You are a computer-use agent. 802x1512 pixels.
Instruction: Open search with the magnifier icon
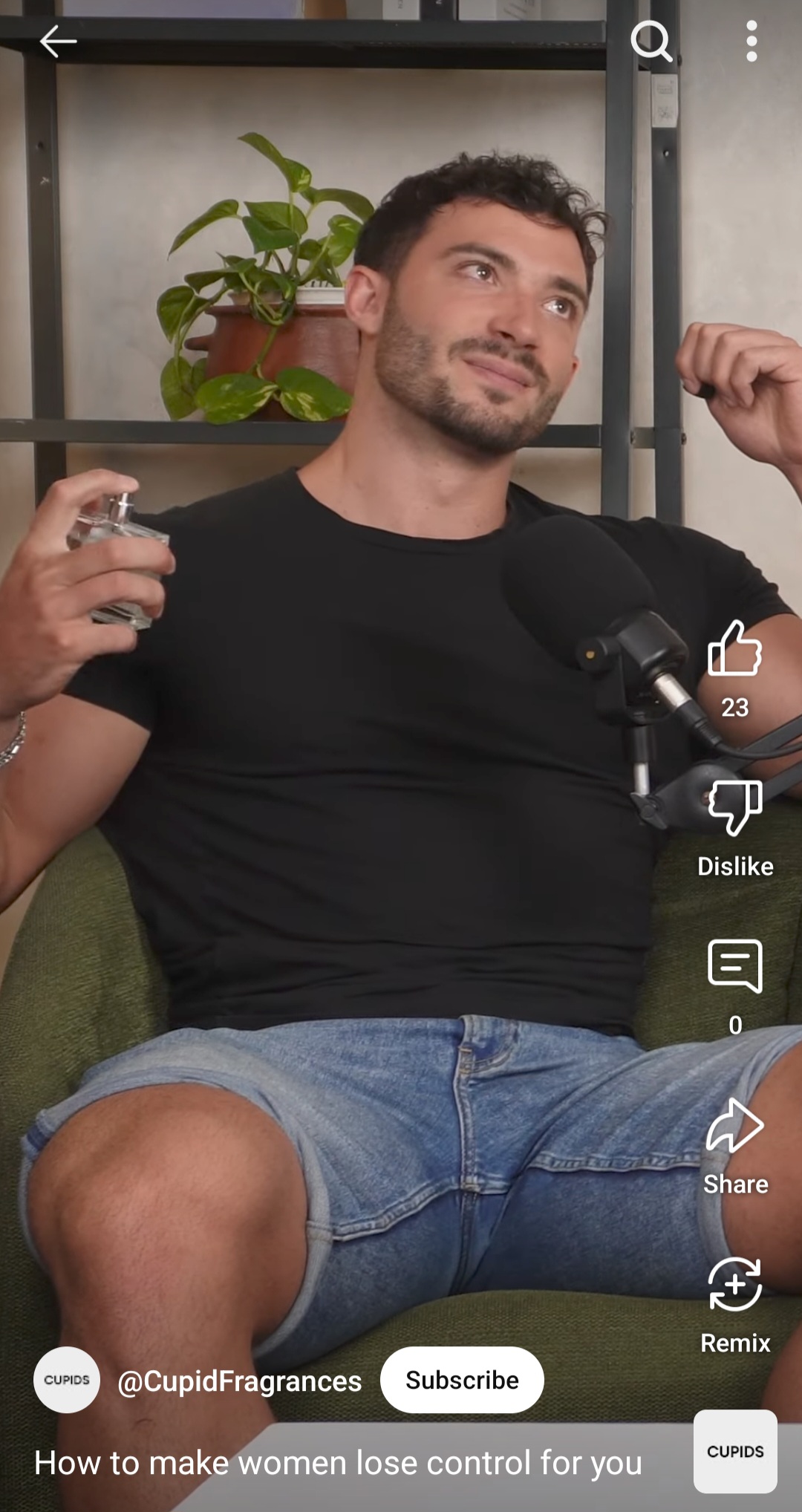click(x=651, y=41)
